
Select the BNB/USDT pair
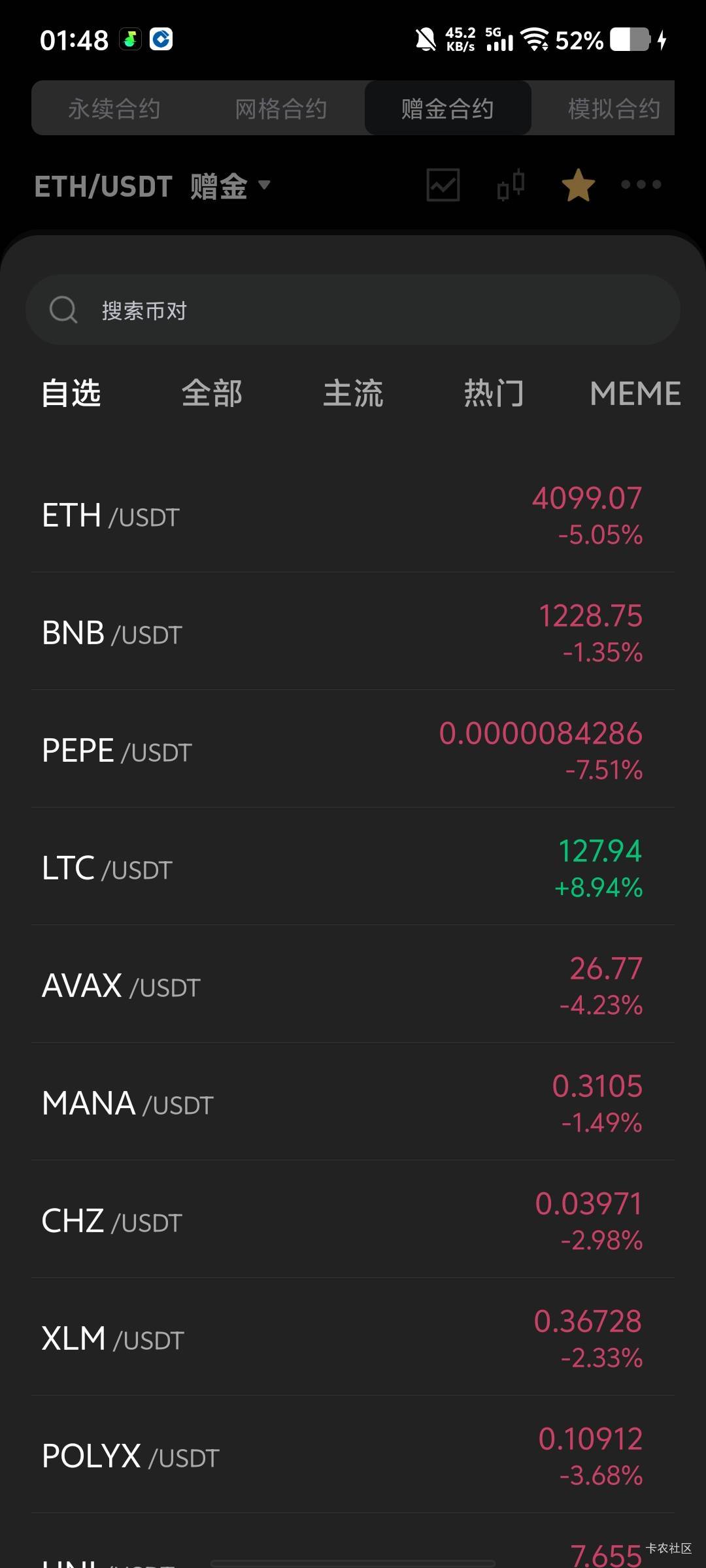click(353, 632)
